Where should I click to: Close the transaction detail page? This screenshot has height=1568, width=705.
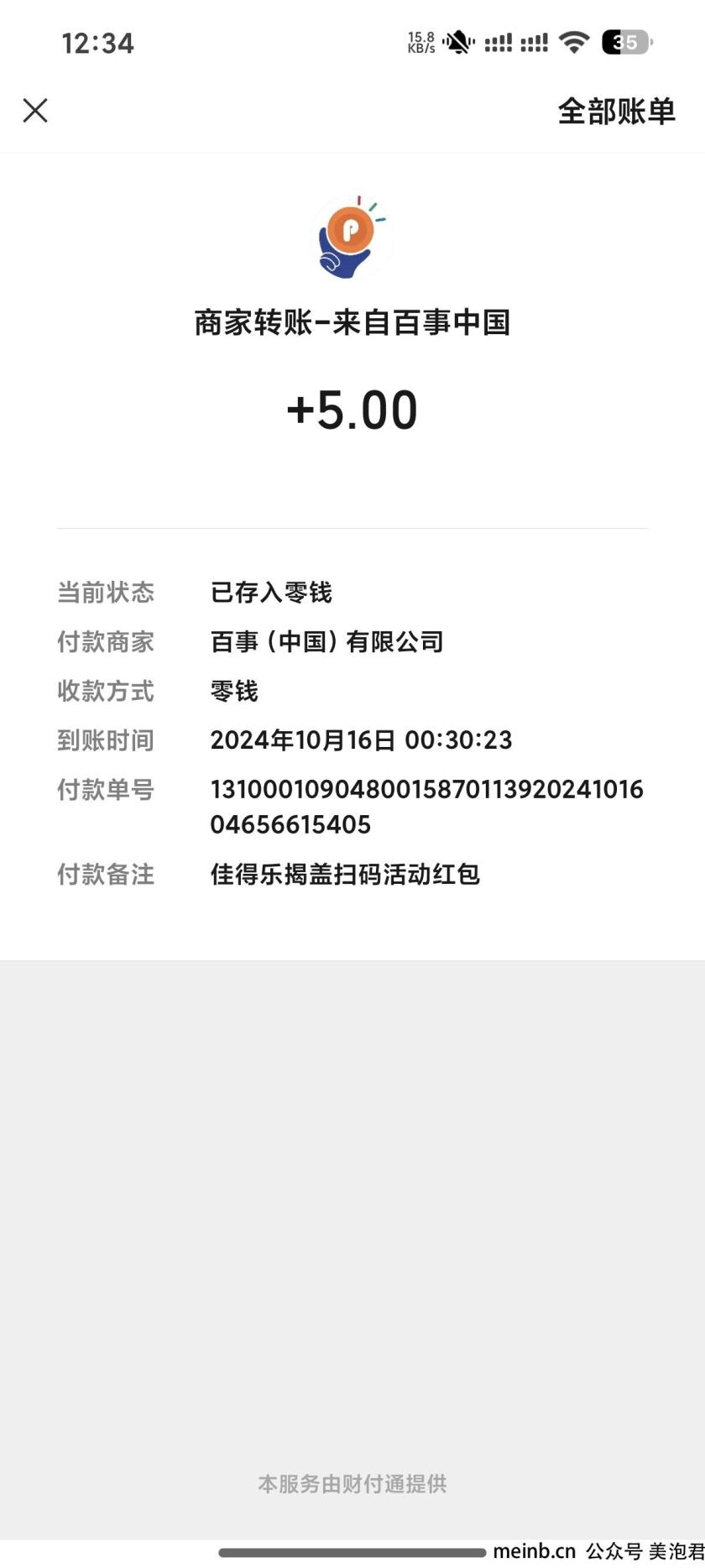[x=35, y=111]
